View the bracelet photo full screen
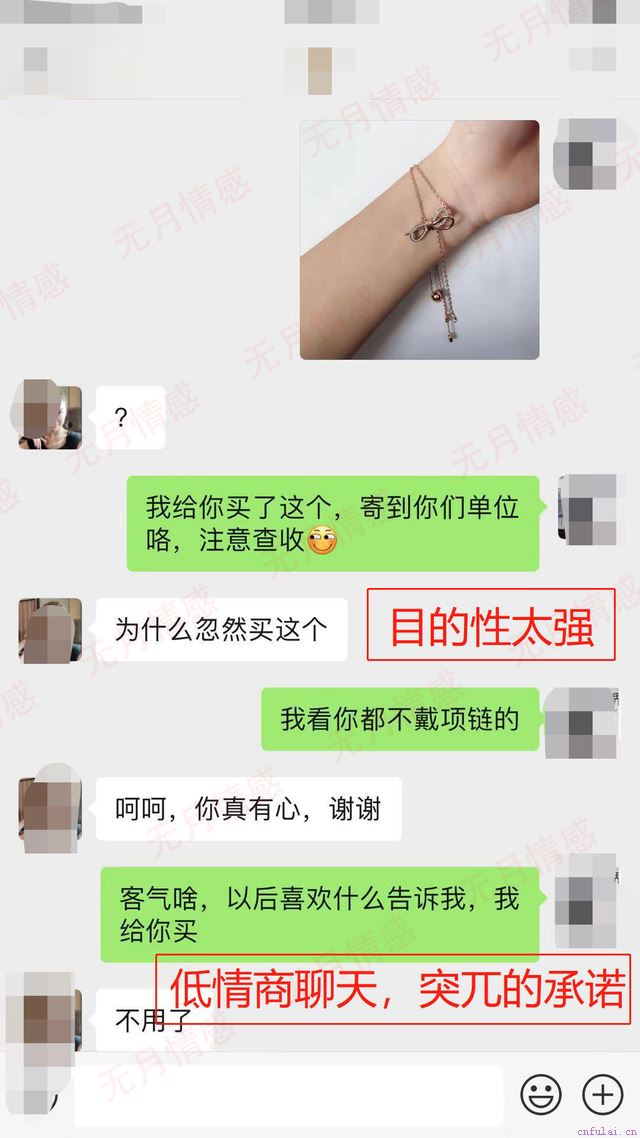This screenshot has height=1138, width=640. pyautogui.click(x=419, y=240)
